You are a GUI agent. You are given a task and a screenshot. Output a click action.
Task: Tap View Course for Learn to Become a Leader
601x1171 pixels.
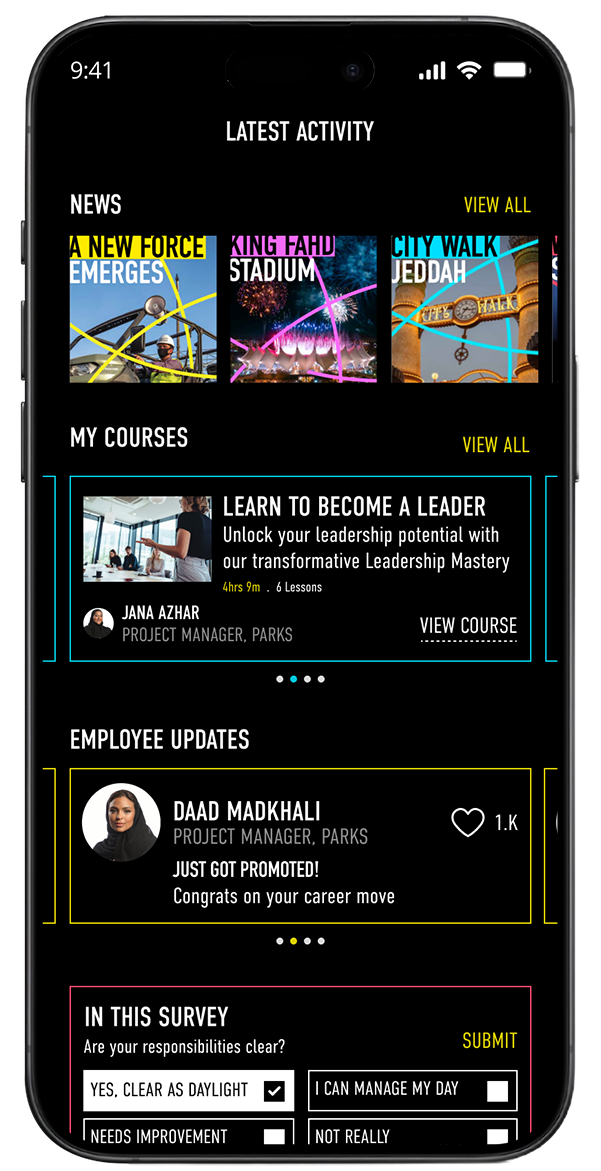click(468, 627)
